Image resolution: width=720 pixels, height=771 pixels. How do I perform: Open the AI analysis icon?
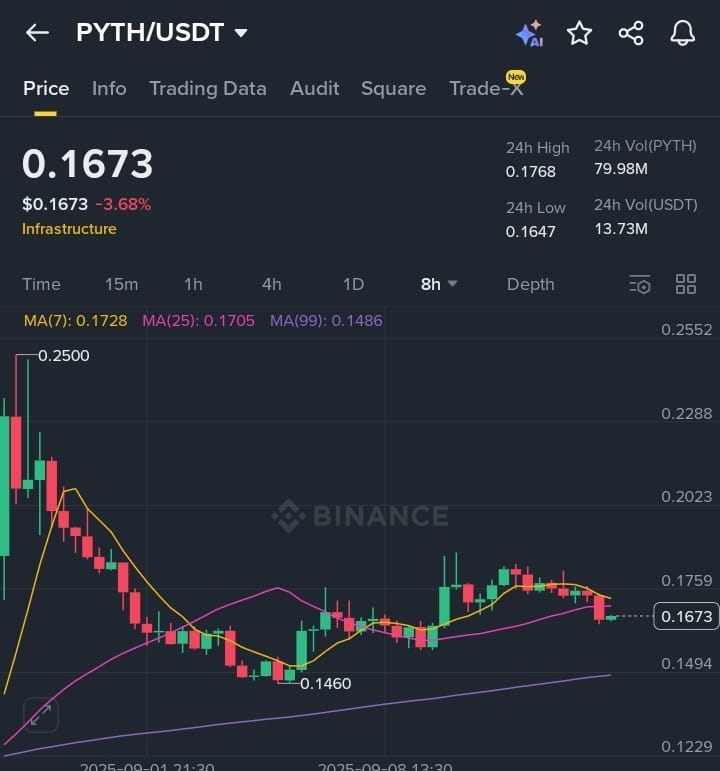click(x=529, y=33)
